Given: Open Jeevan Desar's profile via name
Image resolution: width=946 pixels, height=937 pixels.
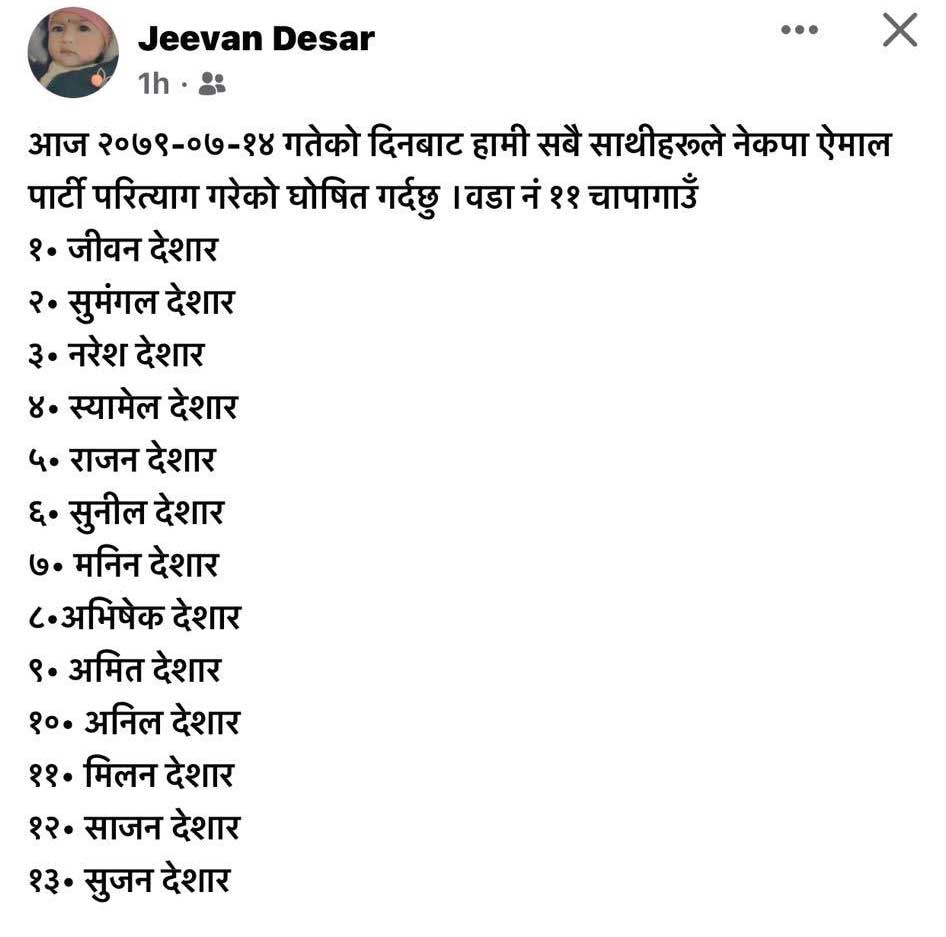Looking at the screenshot, I should point(256,39).
